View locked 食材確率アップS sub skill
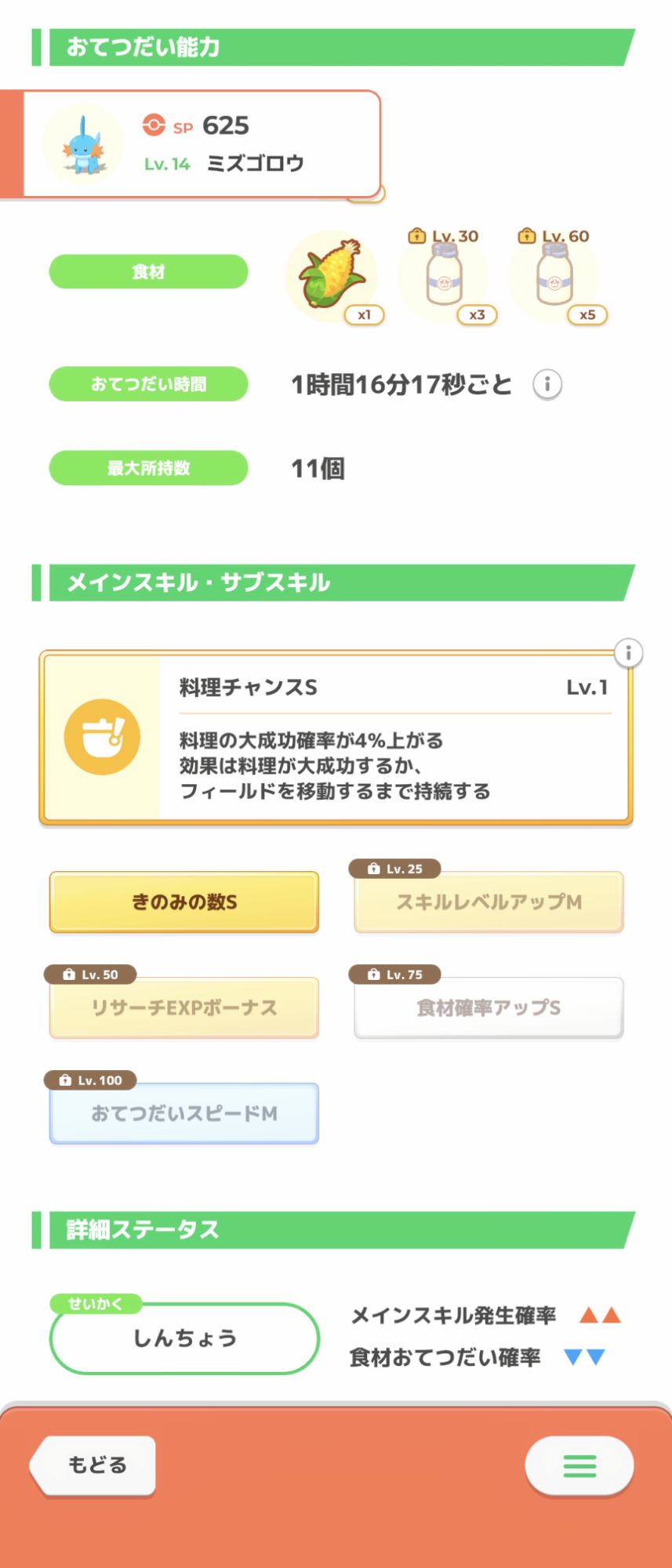The width and height of the screenshot is (672, 1568). tap(489, 1007)
